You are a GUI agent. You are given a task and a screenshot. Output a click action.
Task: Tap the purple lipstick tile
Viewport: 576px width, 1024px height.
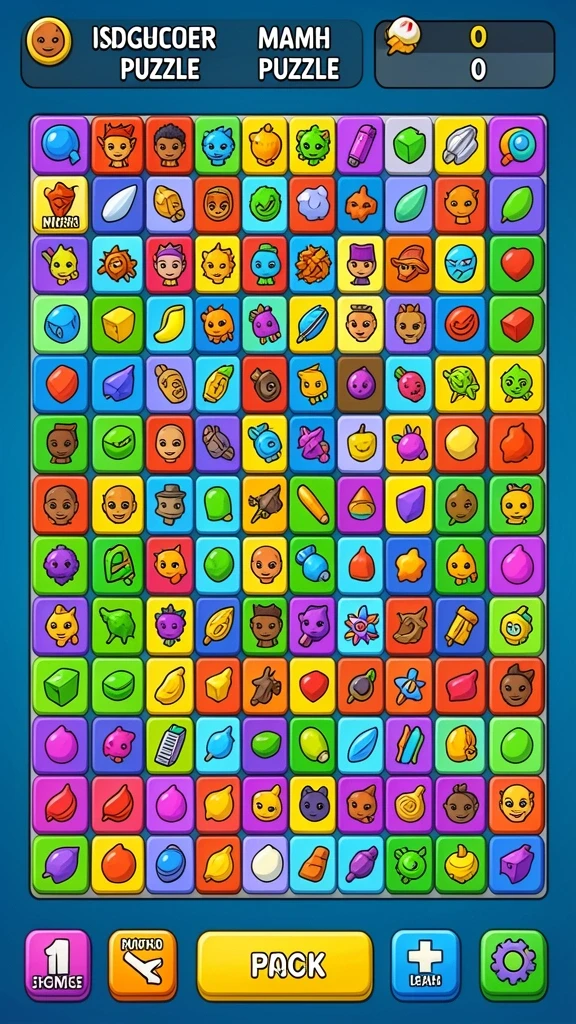coord(360,145)
